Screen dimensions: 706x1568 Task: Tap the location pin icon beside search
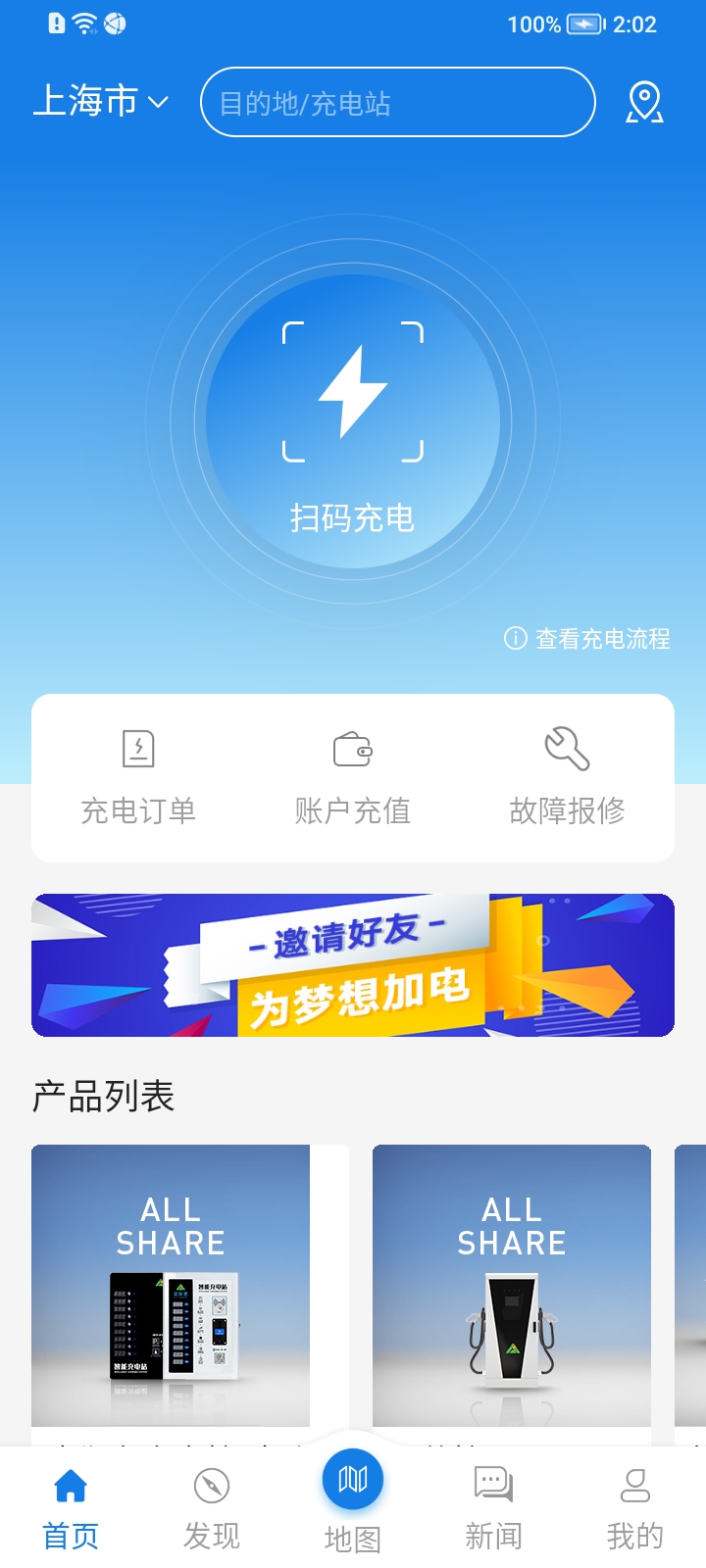point(643,102)
